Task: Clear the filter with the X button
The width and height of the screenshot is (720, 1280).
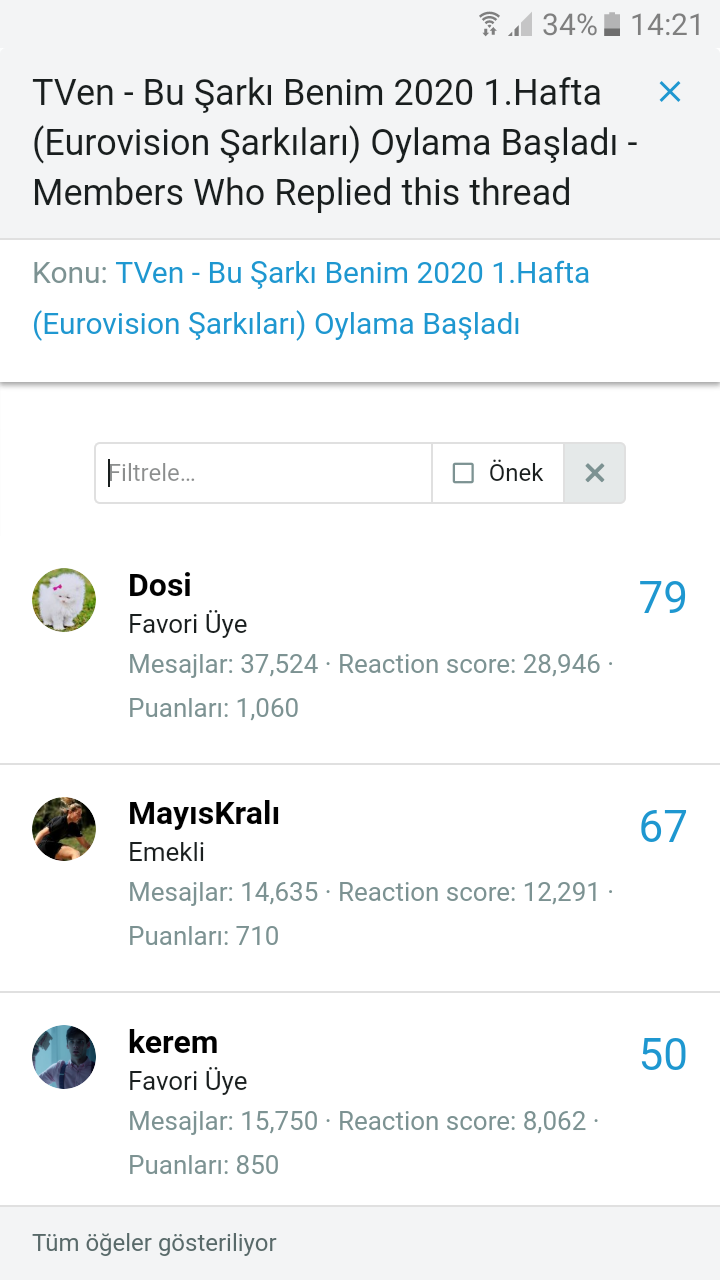Action: tap(594, 473)
